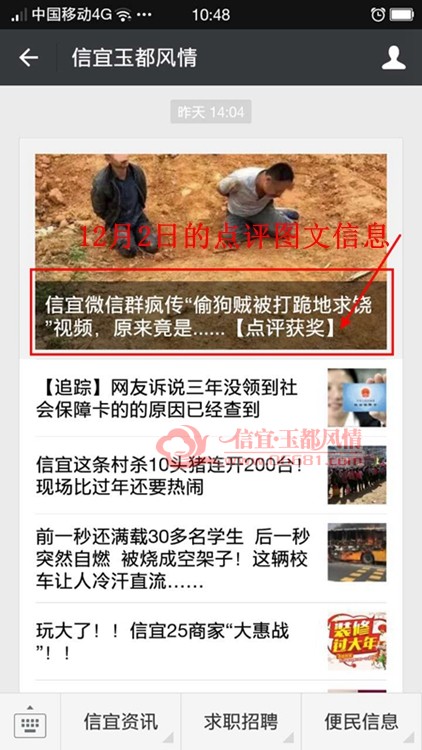Open the 信宜资讯 menu

[x=121, y=722]
